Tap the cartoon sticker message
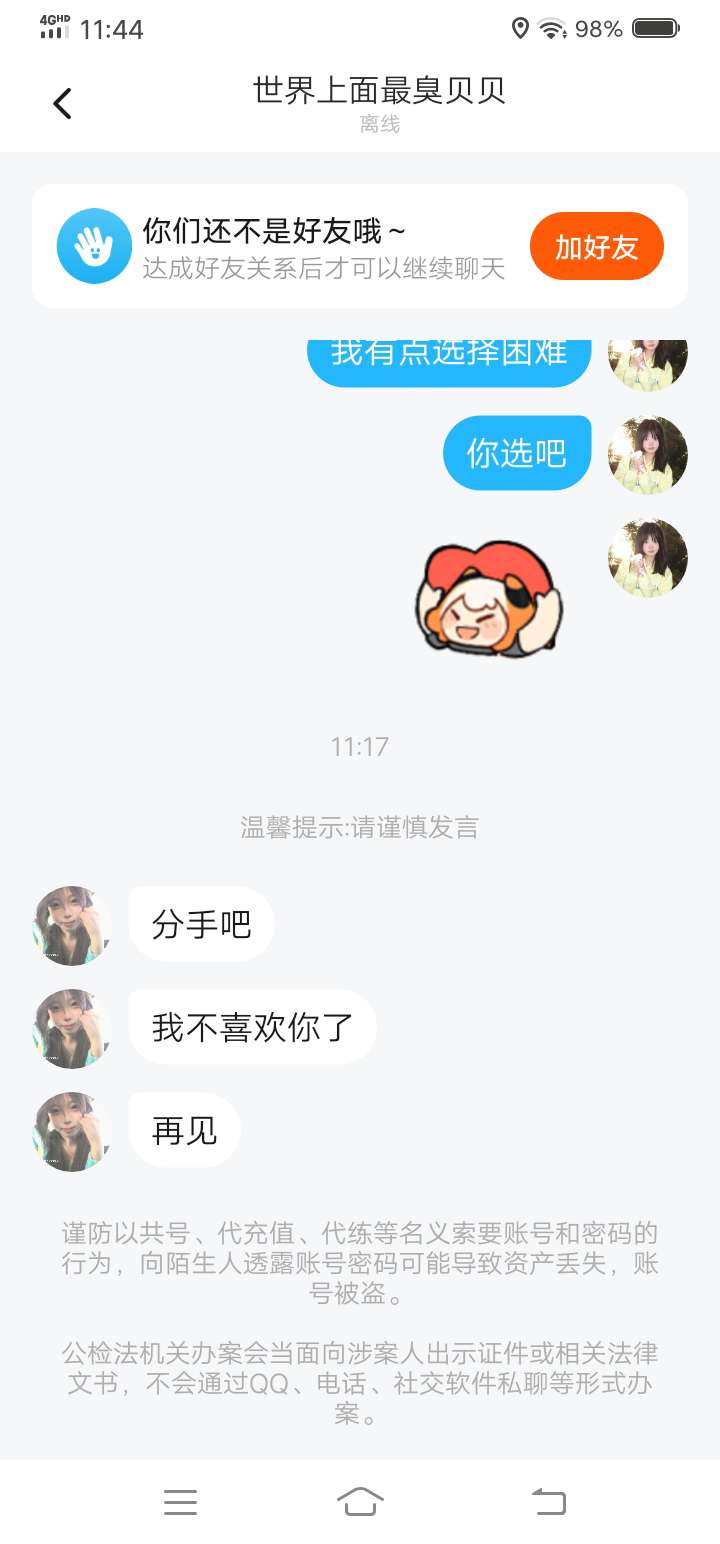 489,599
